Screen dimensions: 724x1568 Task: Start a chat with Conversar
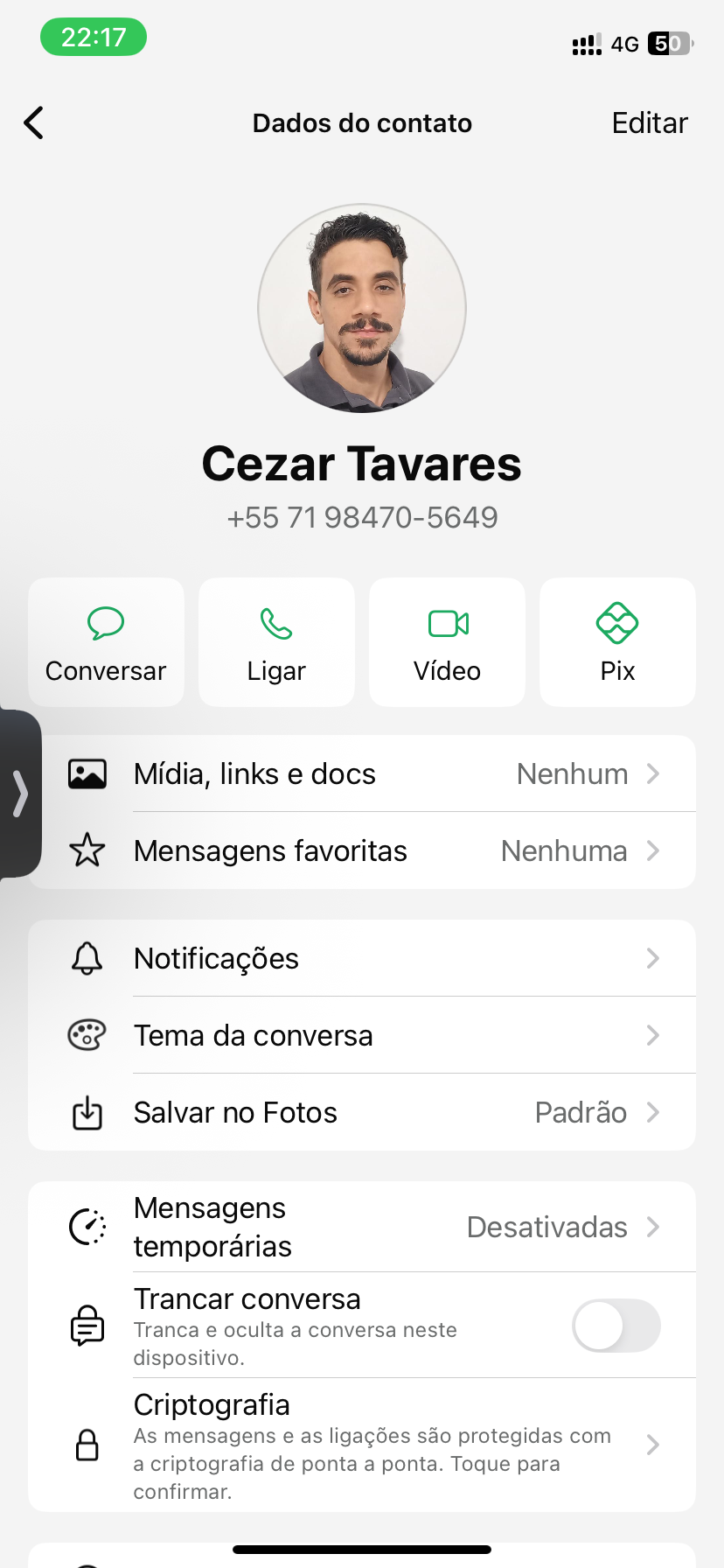click(x=106, y=642)
